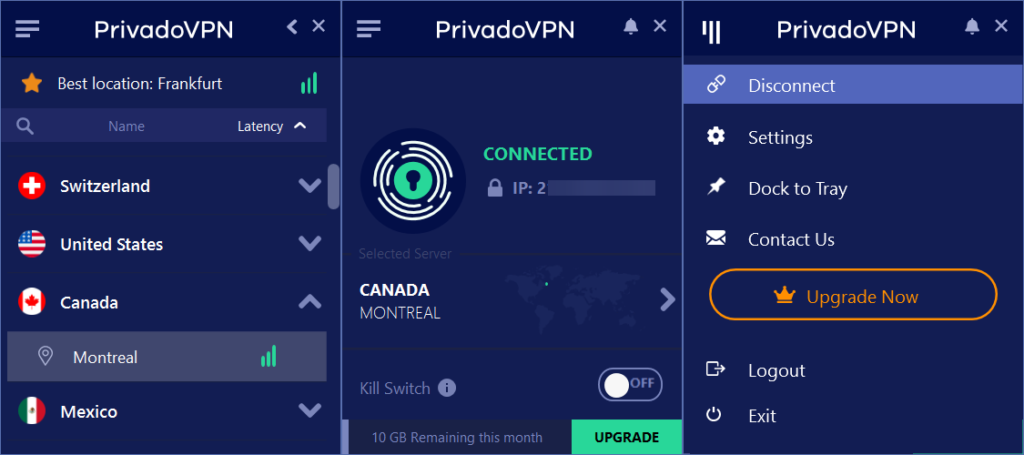Image resolution: width=1024 pixels, height=455 pixels.
Task: Expand the United States server list
Action: [310, 244]
